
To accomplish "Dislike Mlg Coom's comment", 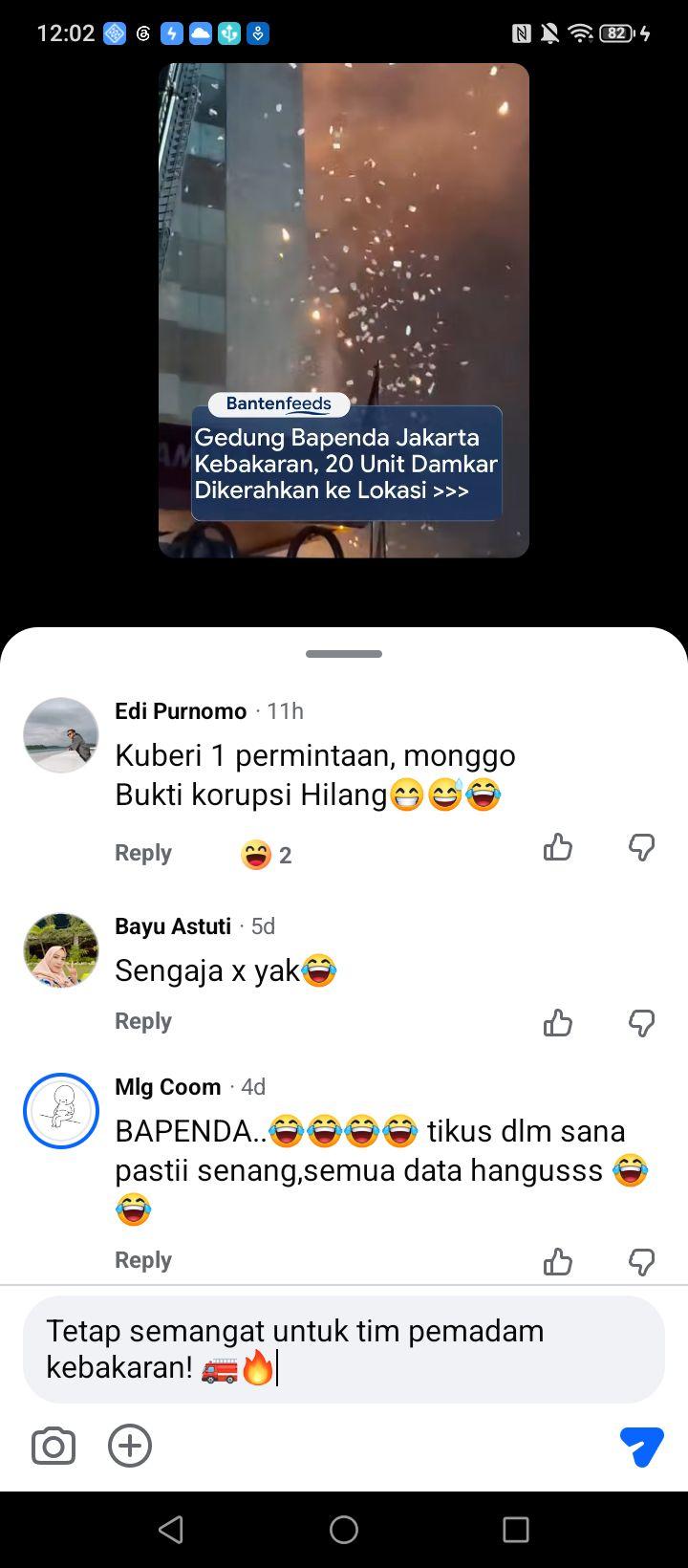I will [642, 1262].
